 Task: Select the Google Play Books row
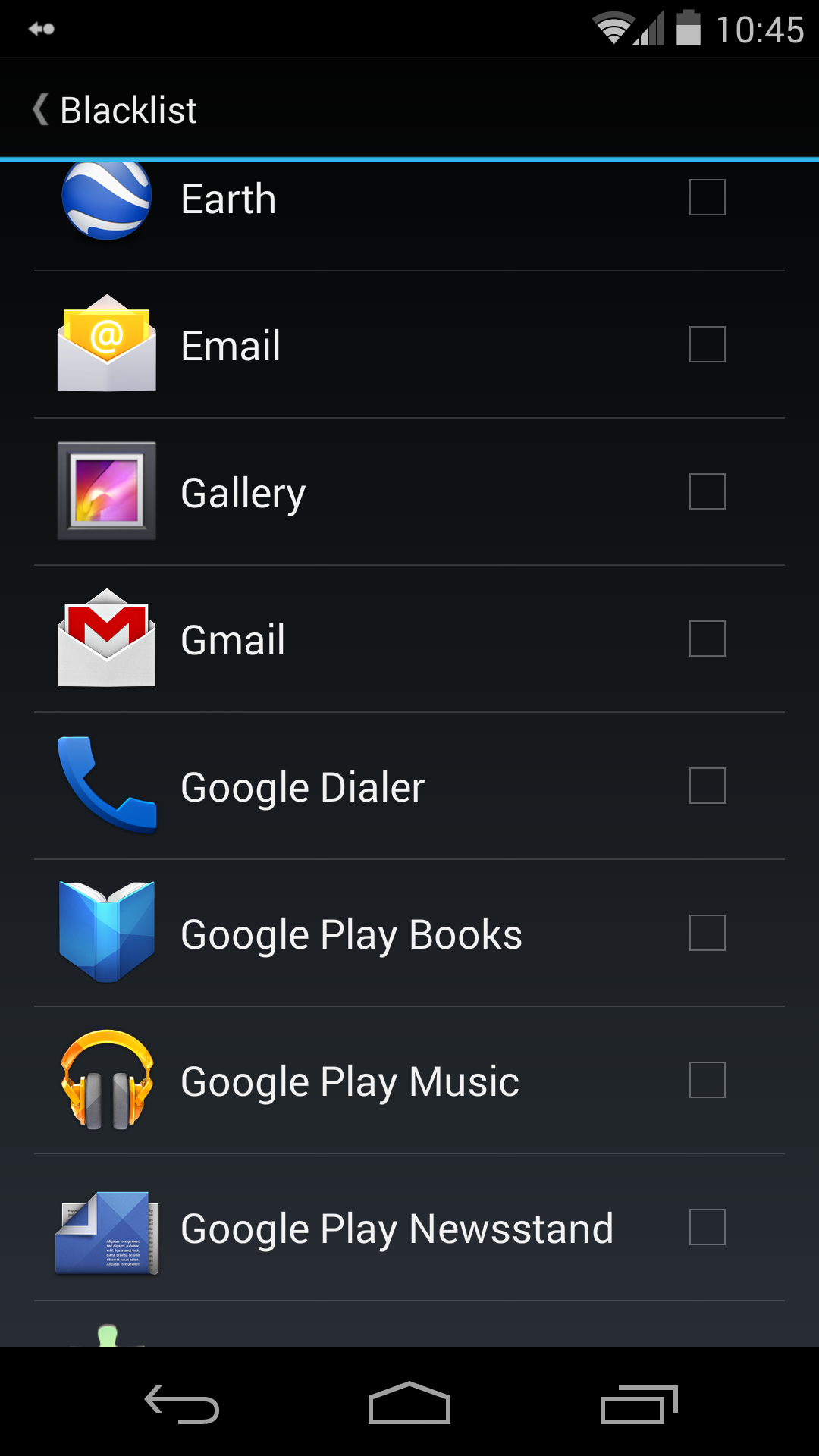379,933
